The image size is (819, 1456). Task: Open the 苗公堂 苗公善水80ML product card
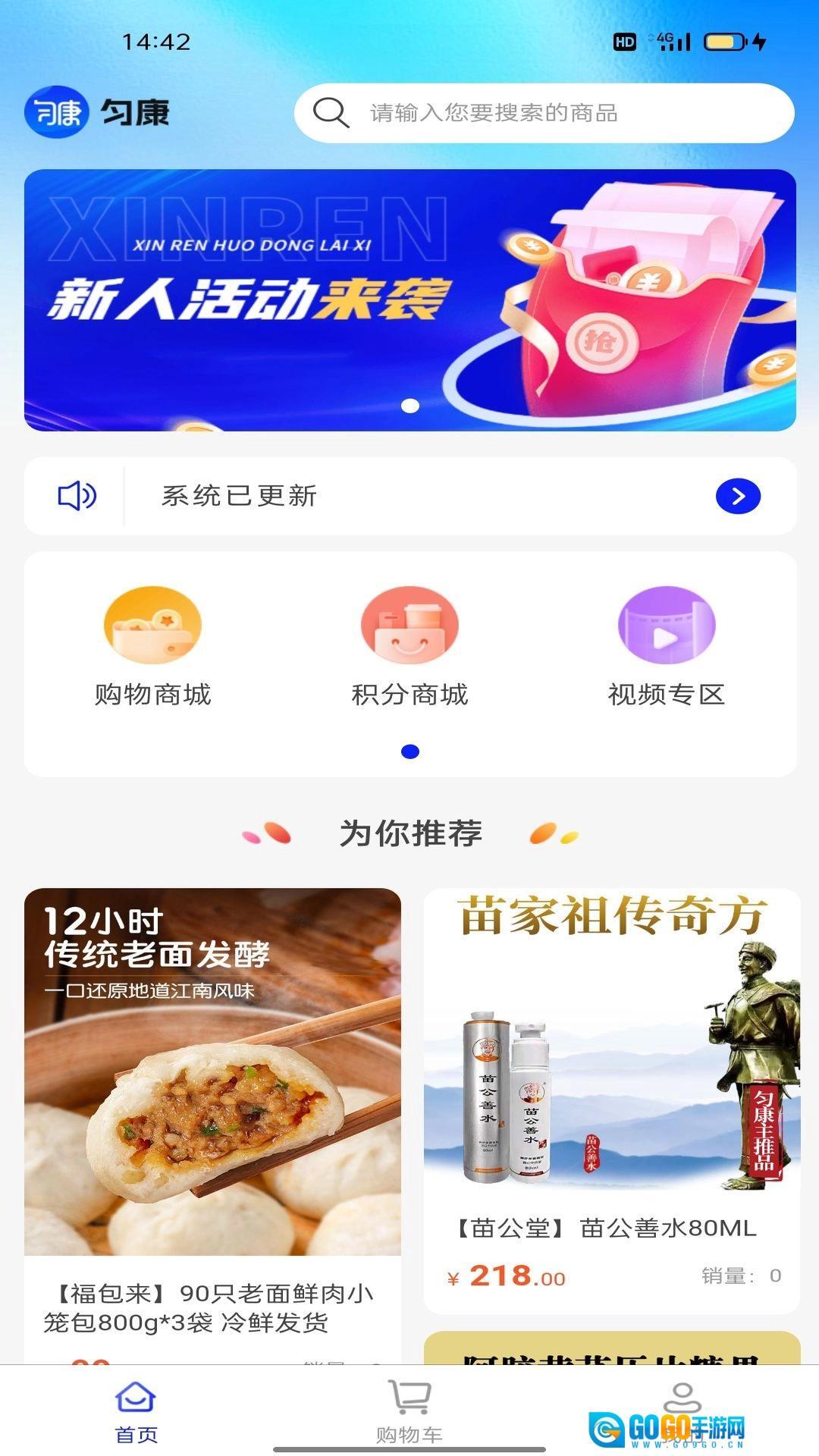pyautogui.click(x=611, y=1100)
